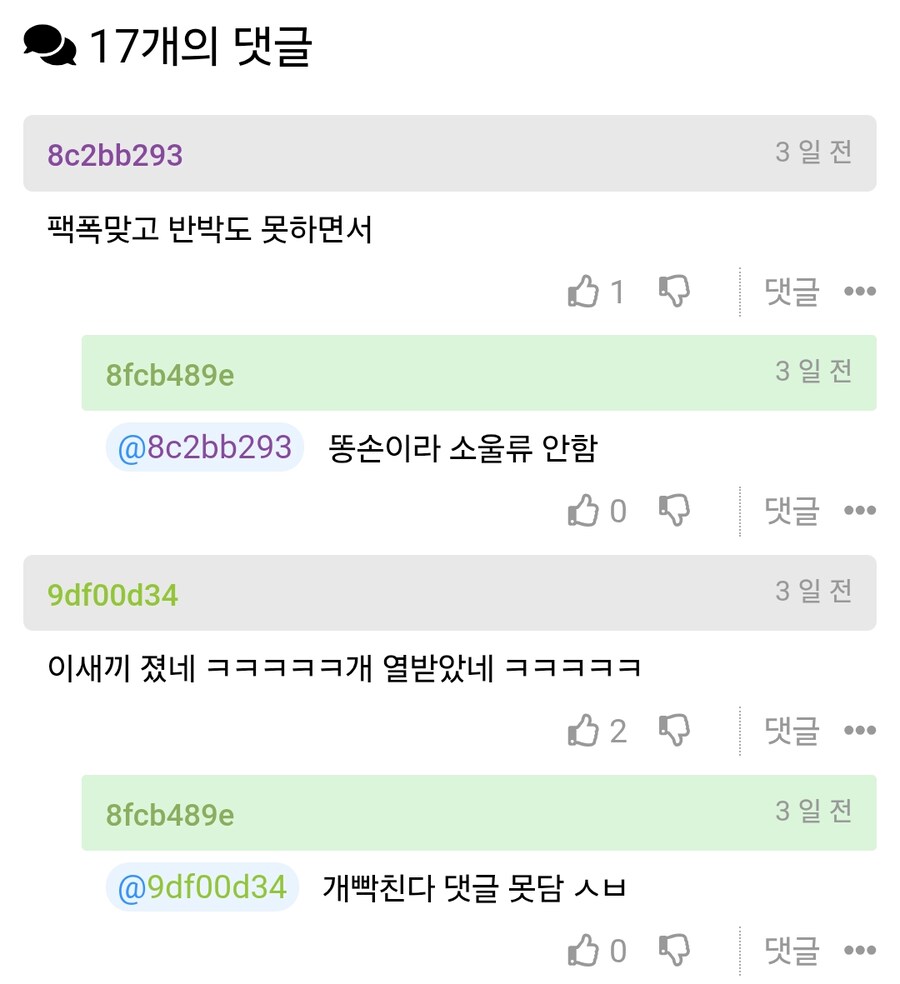Open more options on 9df00d34's comment

859,731
